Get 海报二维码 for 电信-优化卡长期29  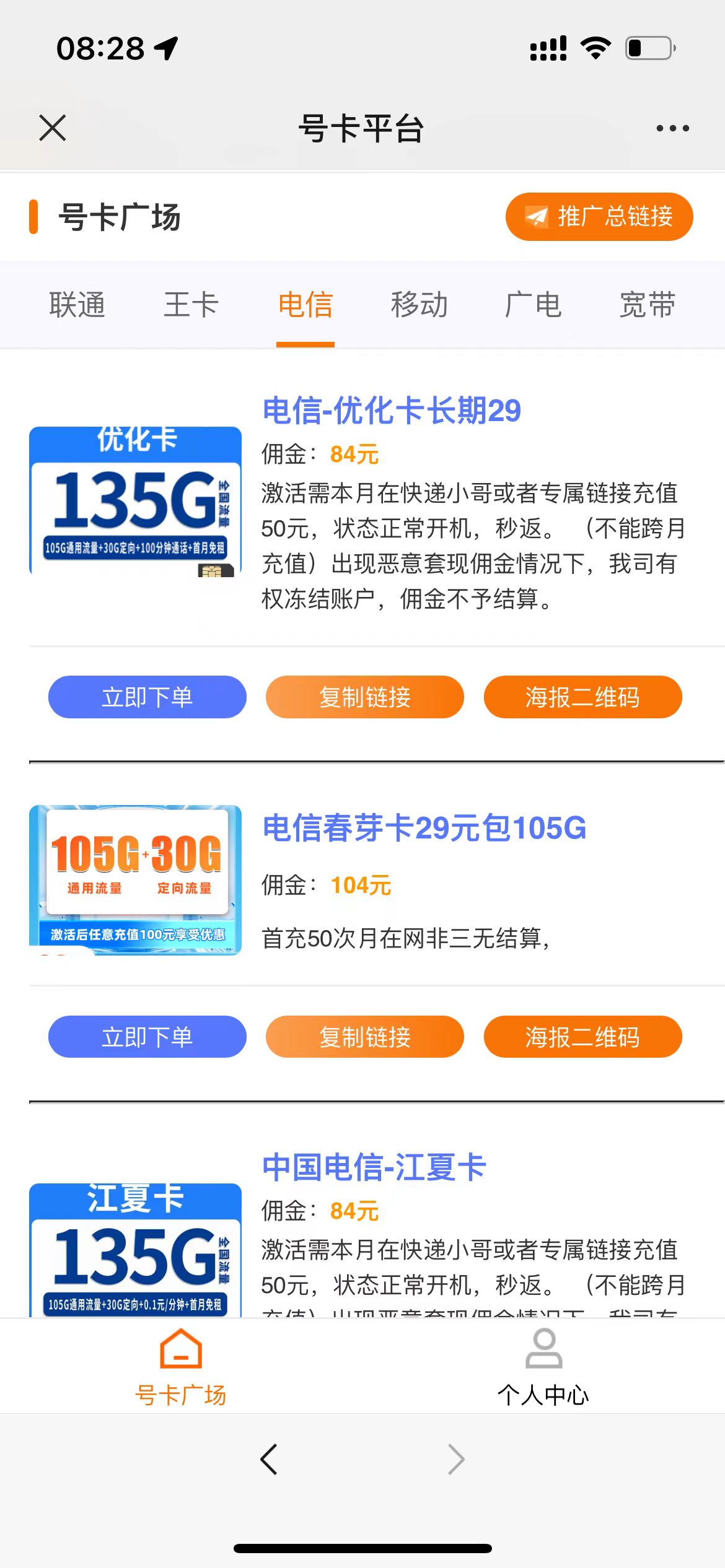pyautogui.click(x=582, y=697)
